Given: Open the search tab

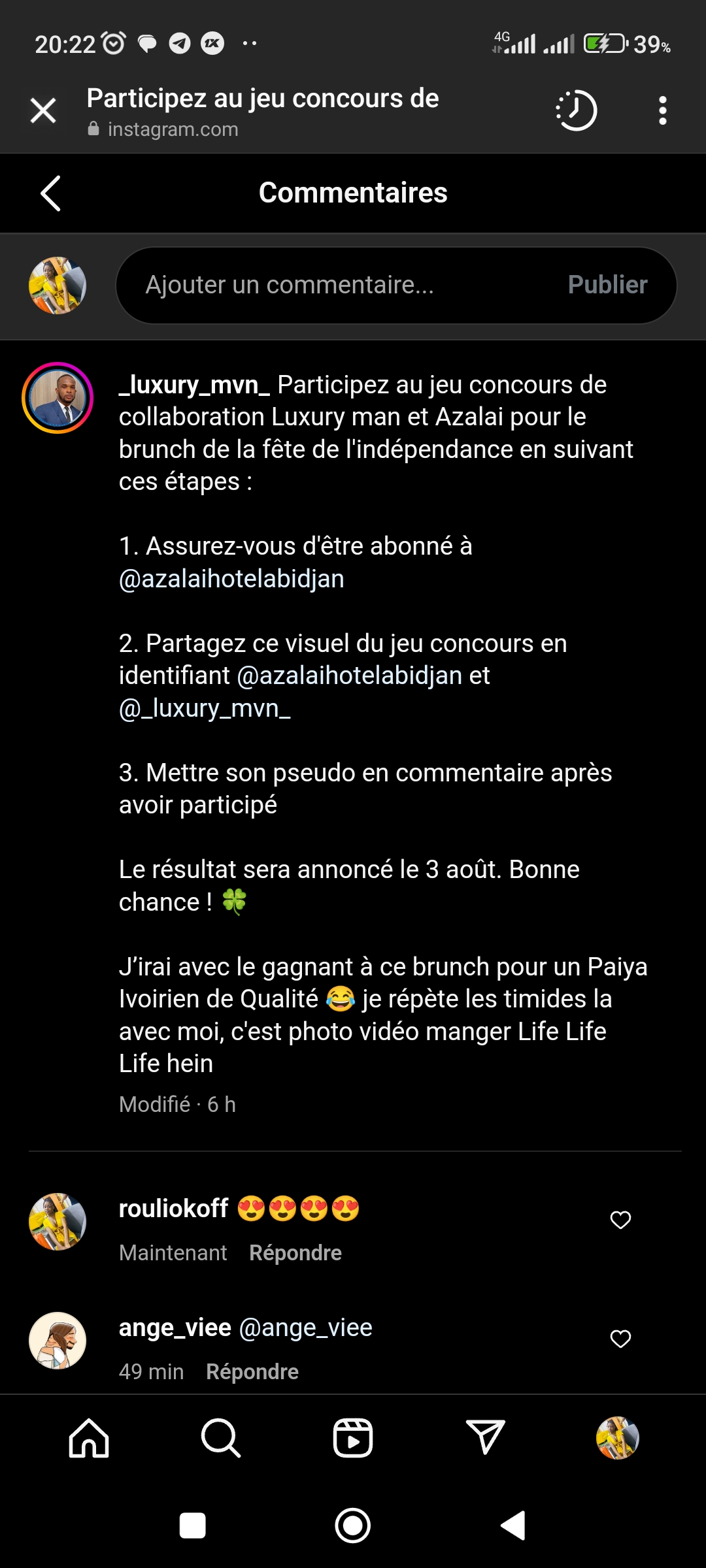Looking at the screenshot, I should (x=221, y=1438).
